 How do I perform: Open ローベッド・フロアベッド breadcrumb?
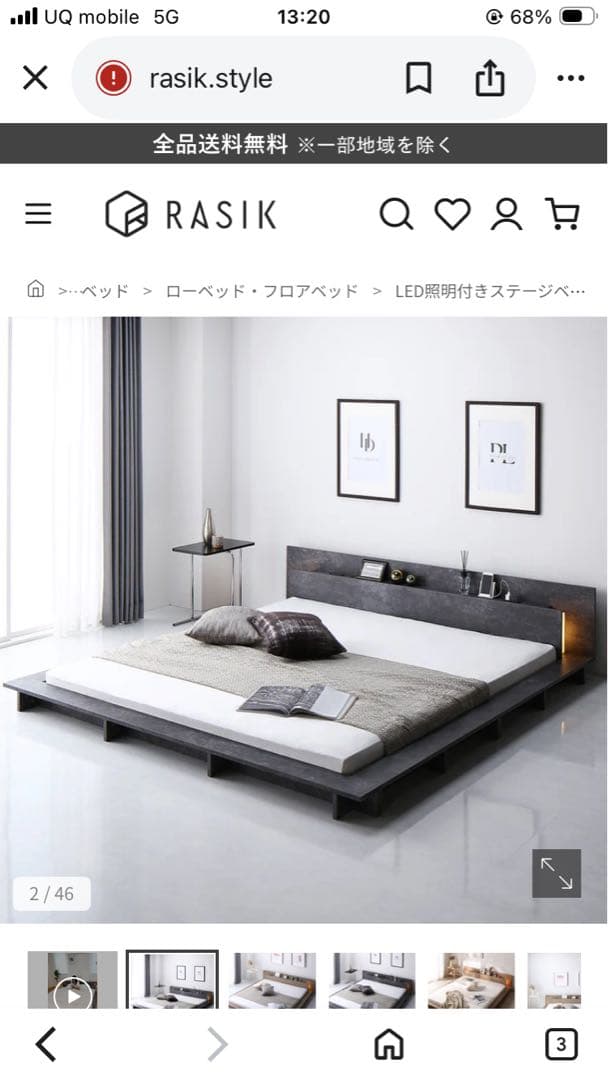pyautogui.click(x=261, y=291)
